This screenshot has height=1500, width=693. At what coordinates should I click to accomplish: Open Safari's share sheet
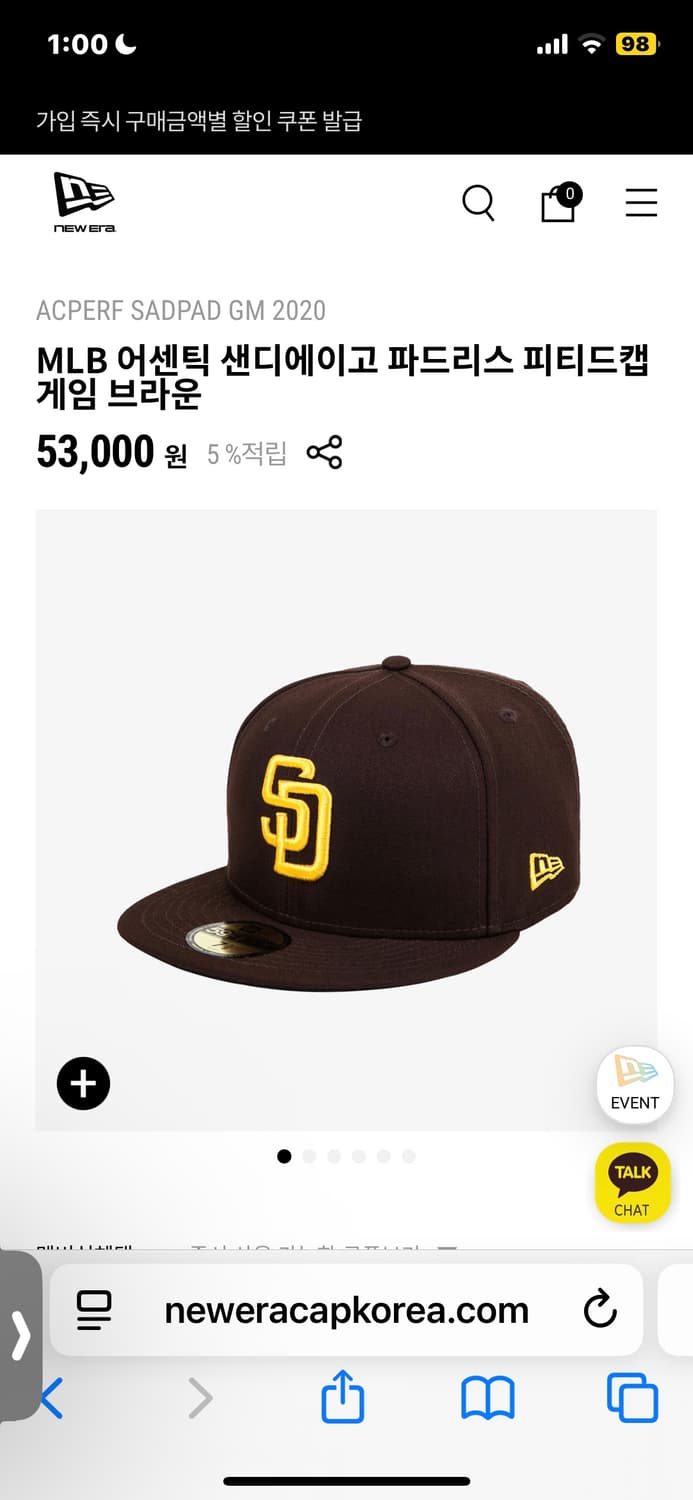(x=342, y=1398)
